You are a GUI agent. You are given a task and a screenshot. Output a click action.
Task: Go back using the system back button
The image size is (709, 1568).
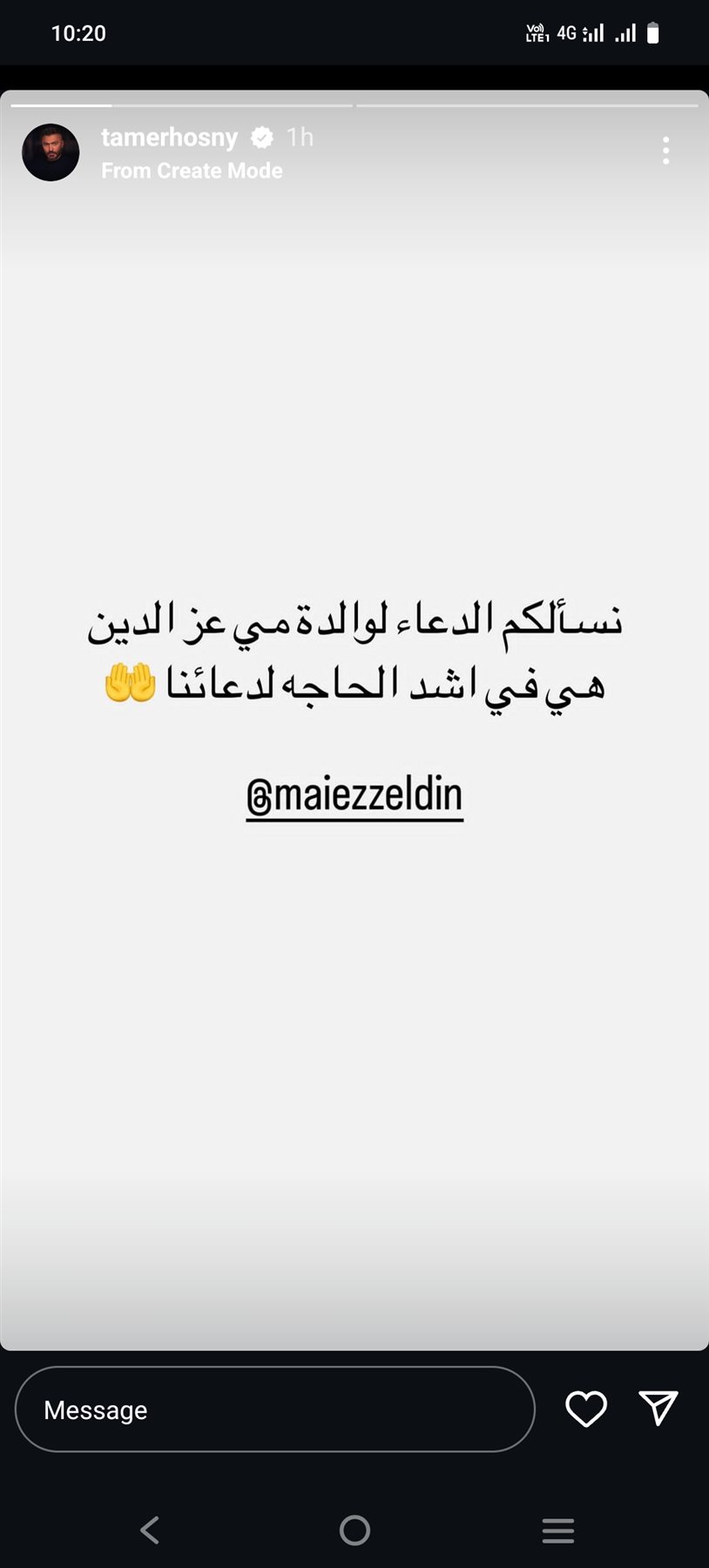[150, 1530]
